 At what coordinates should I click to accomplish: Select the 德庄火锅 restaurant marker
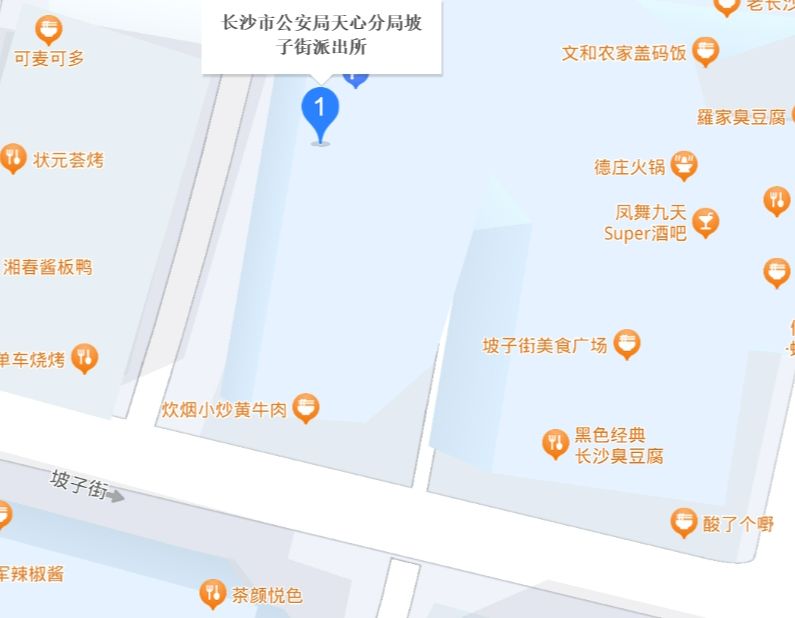pos(684,165)
